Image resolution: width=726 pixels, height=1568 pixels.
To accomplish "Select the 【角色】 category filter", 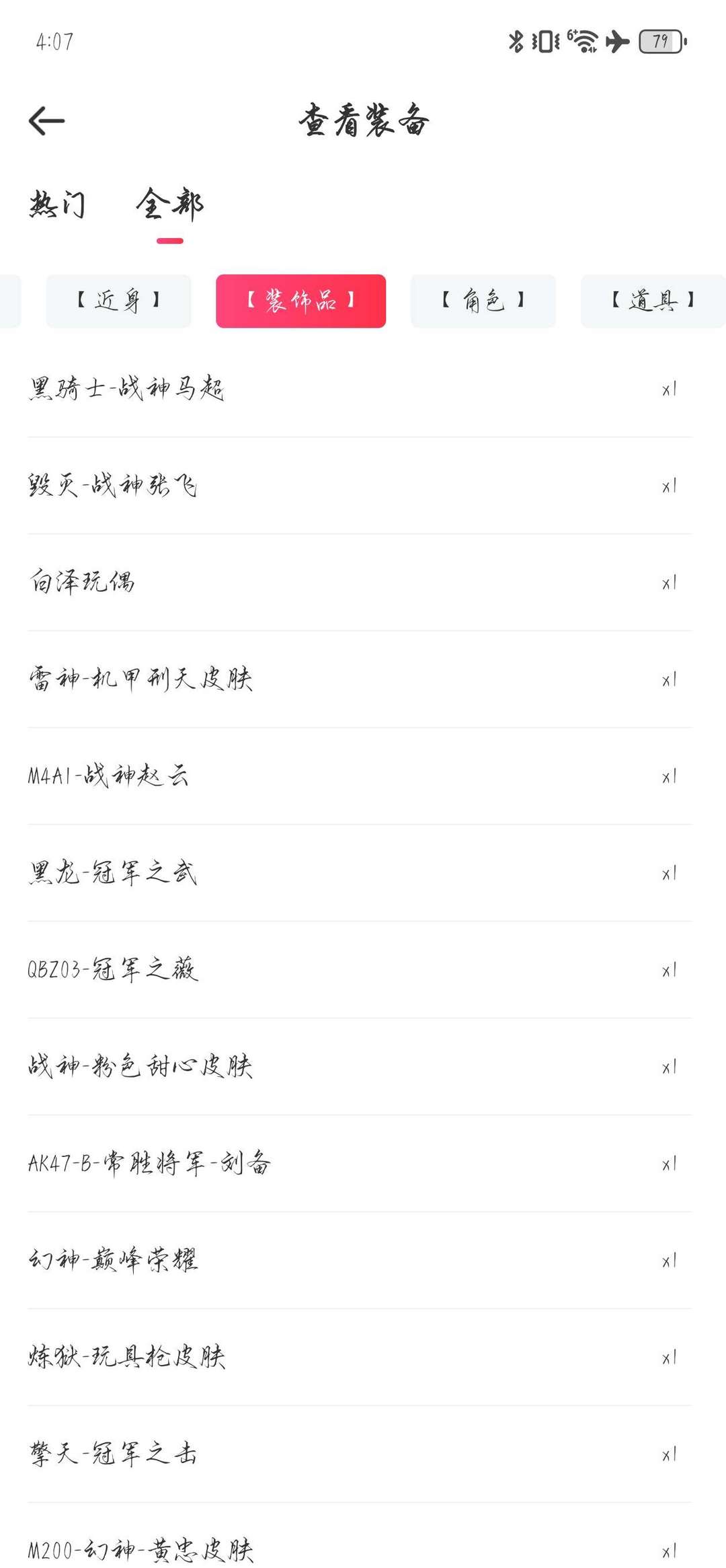I will pos(483,301).
